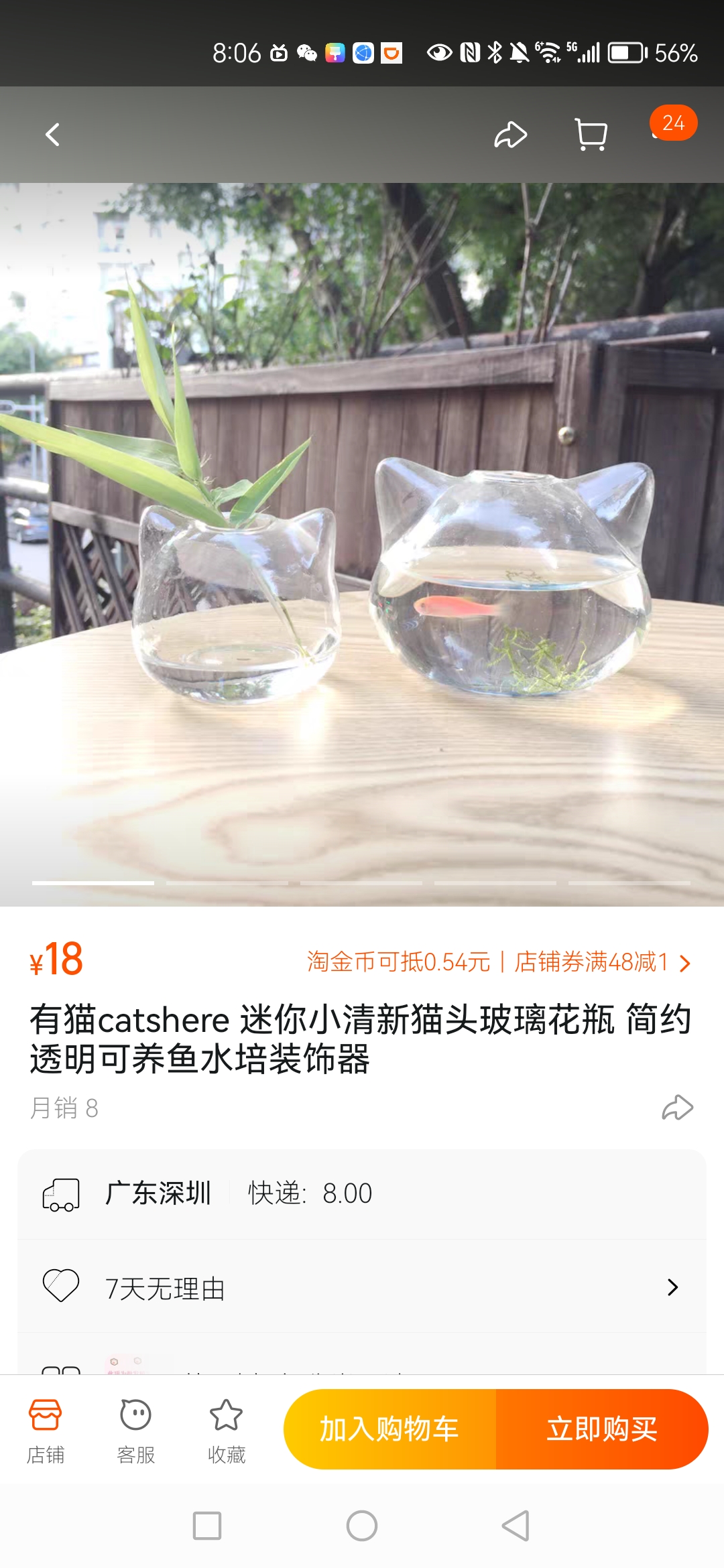Tap 加入购物车 to add to cart
Image resolution: width=724 pixels, height=1568 pixels.
coord(389,1429)
